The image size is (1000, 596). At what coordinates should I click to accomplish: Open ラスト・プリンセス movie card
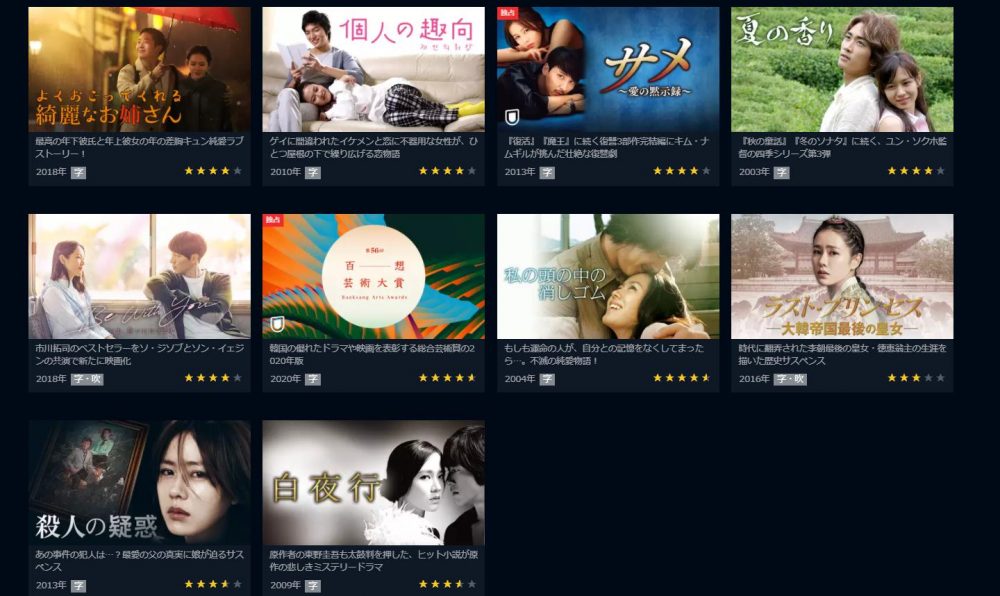(842, 276)
